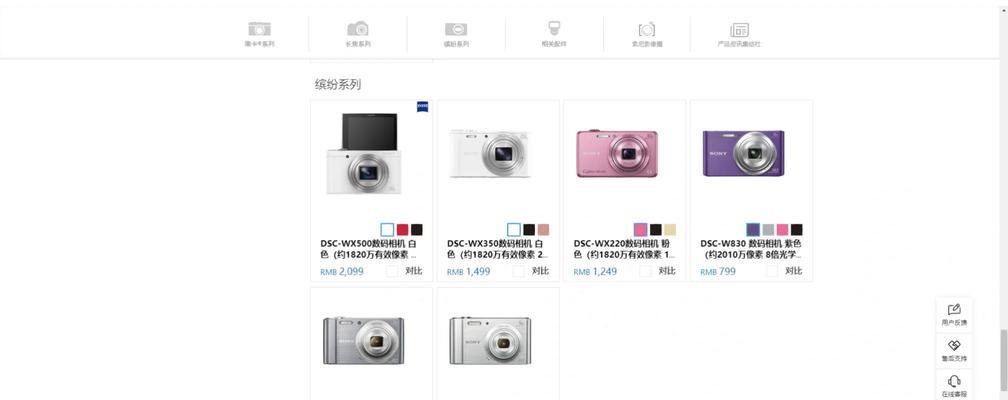
Task: Check the 对比 compare box for DSC-WX350
Action: pyautogui.click(x=518, y=271)
